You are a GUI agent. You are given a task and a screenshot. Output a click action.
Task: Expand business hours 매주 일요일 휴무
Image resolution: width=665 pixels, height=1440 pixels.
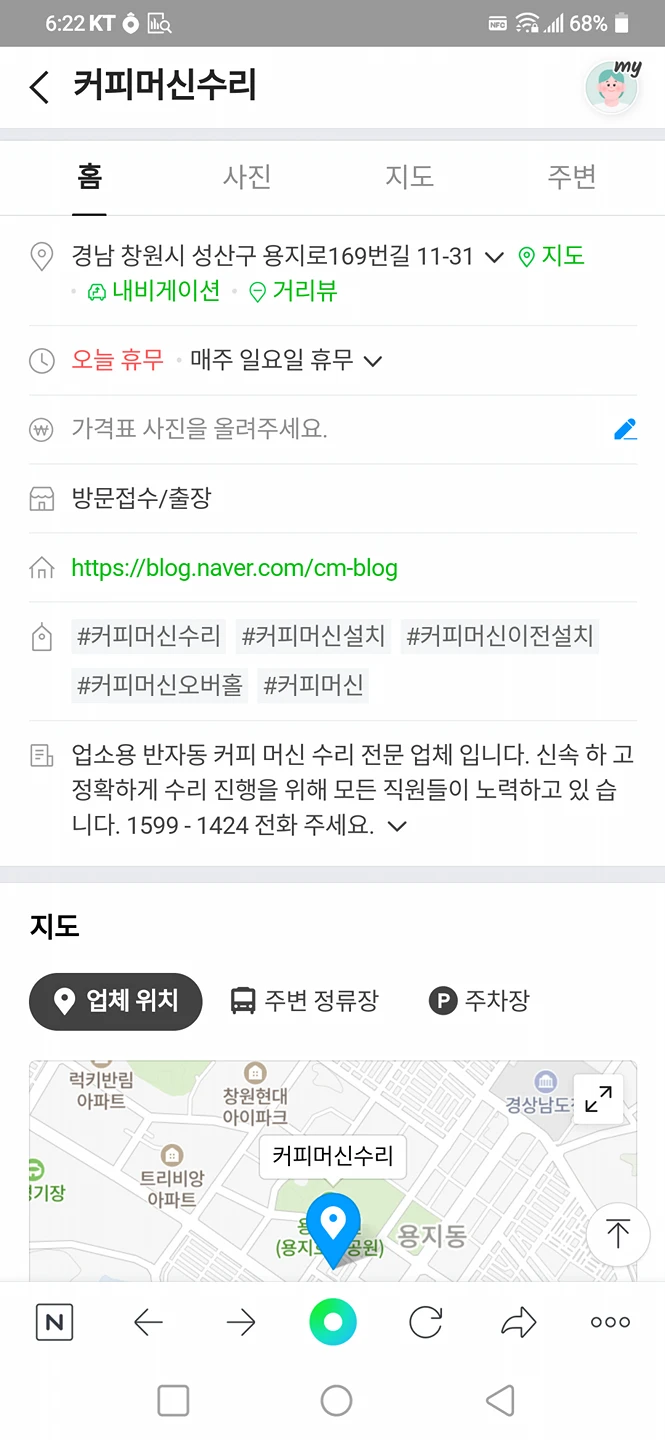tap(286, 360)
